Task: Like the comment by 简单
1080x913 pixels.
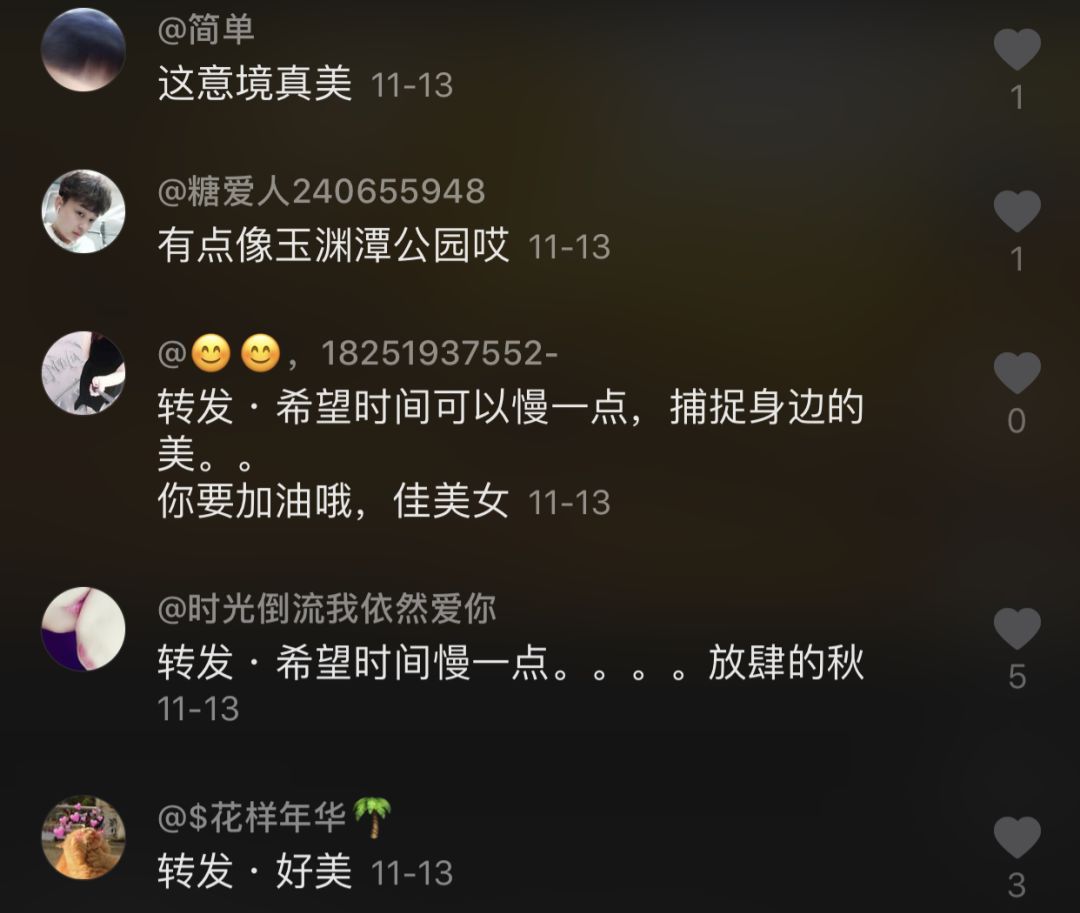Action: [x=1017, y=51]
